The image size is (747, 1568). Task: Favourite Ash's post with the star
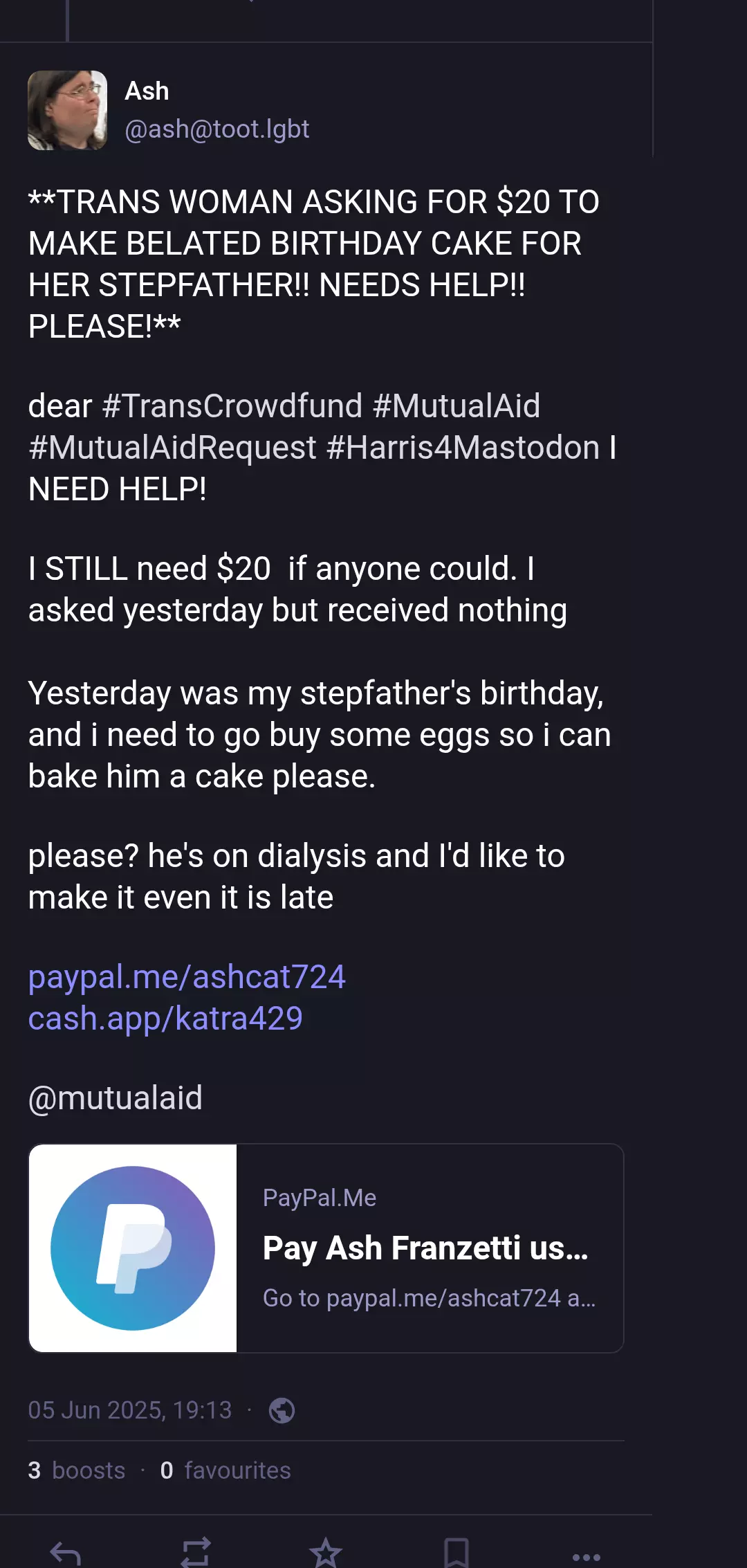(x=326, y=1553)
